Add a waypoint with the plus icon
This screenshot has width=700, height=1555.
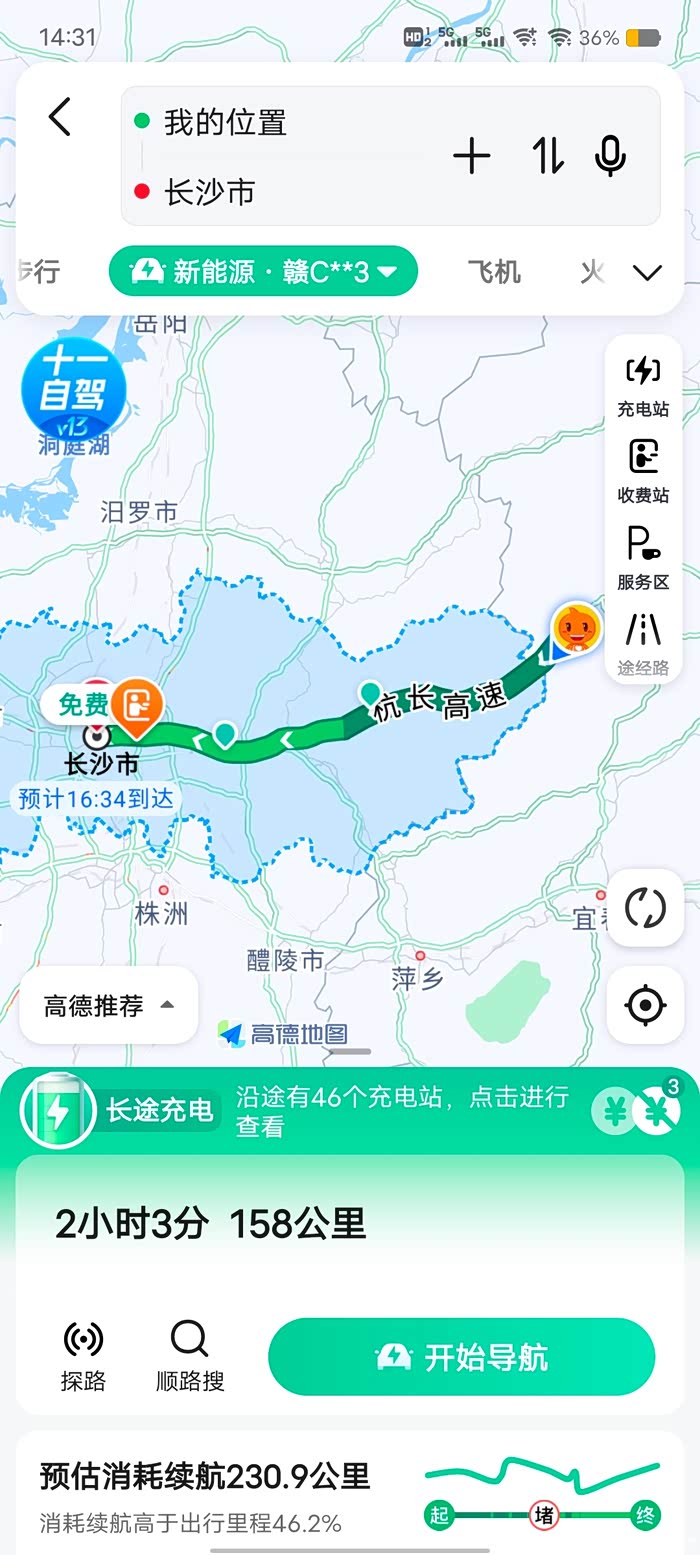(472, 157)
